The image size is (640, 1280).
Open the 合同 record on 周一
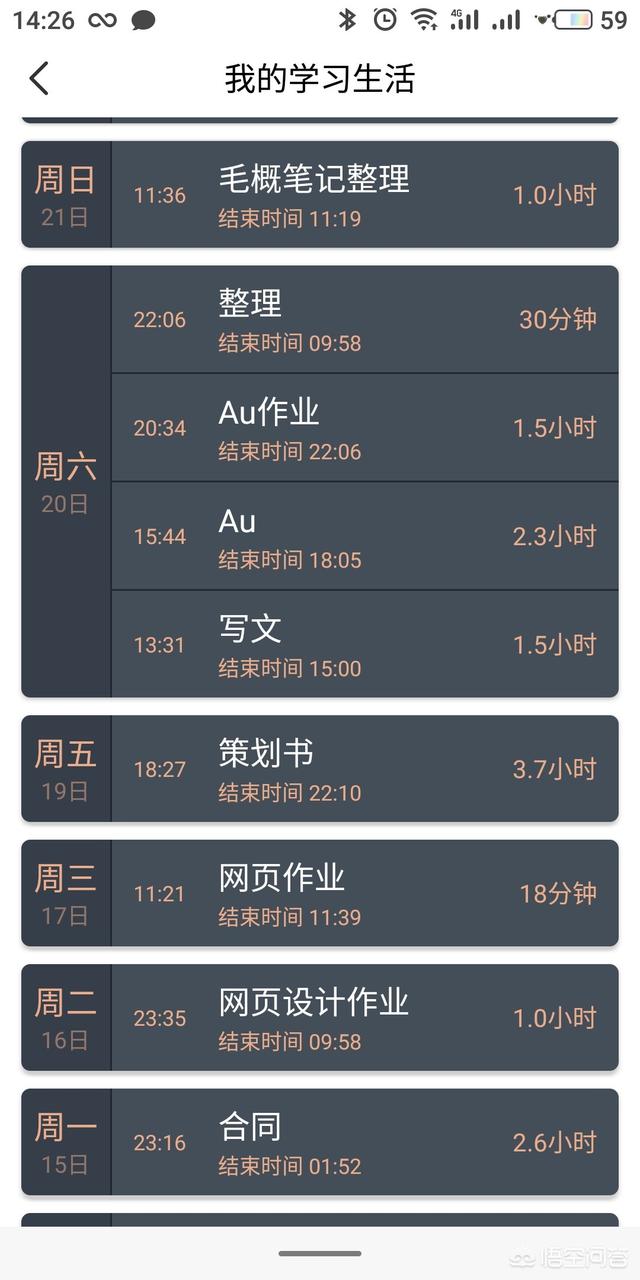coord(364,1142)
